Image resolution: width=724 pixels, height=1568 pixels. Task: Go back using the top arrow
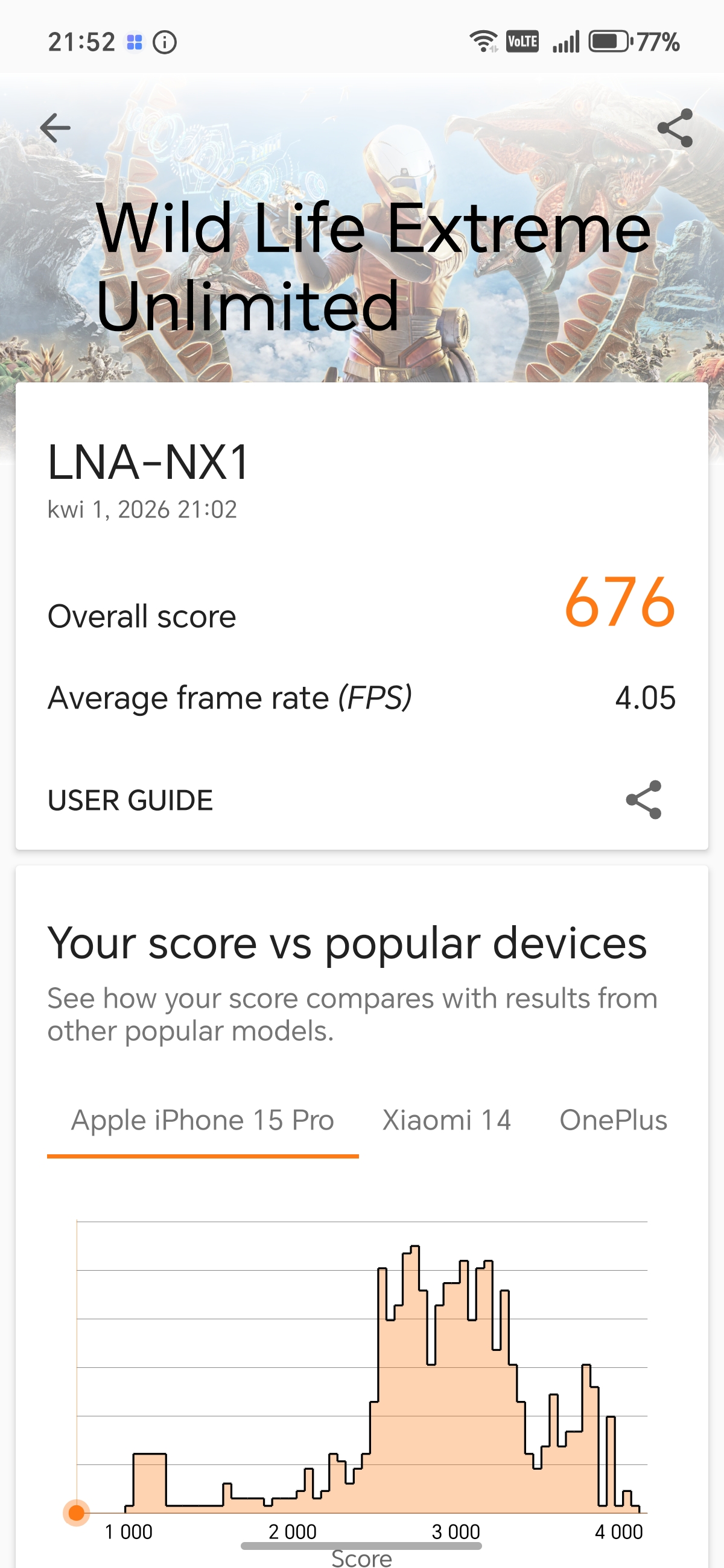tap(56, 128)
